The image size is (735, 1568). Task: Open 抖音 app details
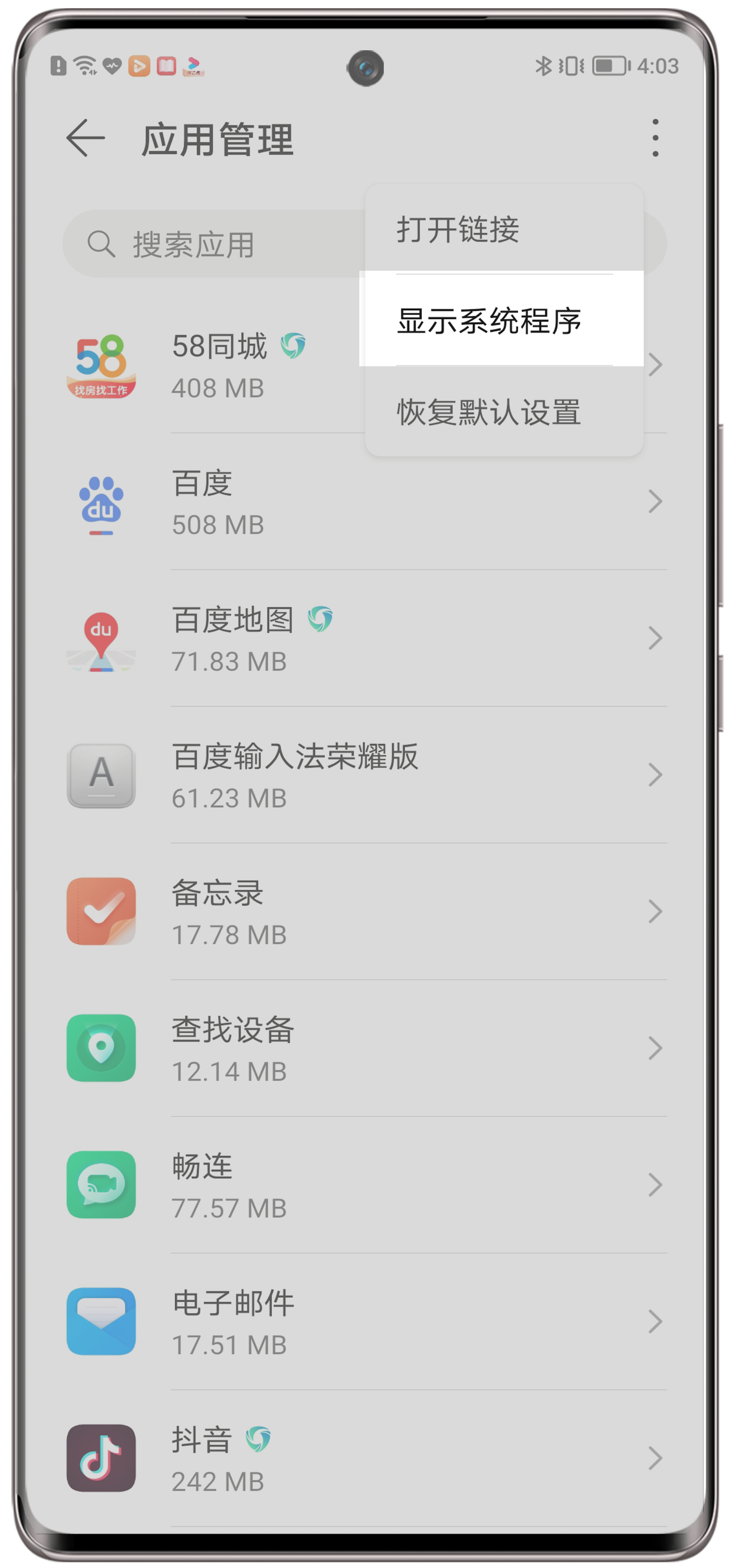[x=365, y=1458]
